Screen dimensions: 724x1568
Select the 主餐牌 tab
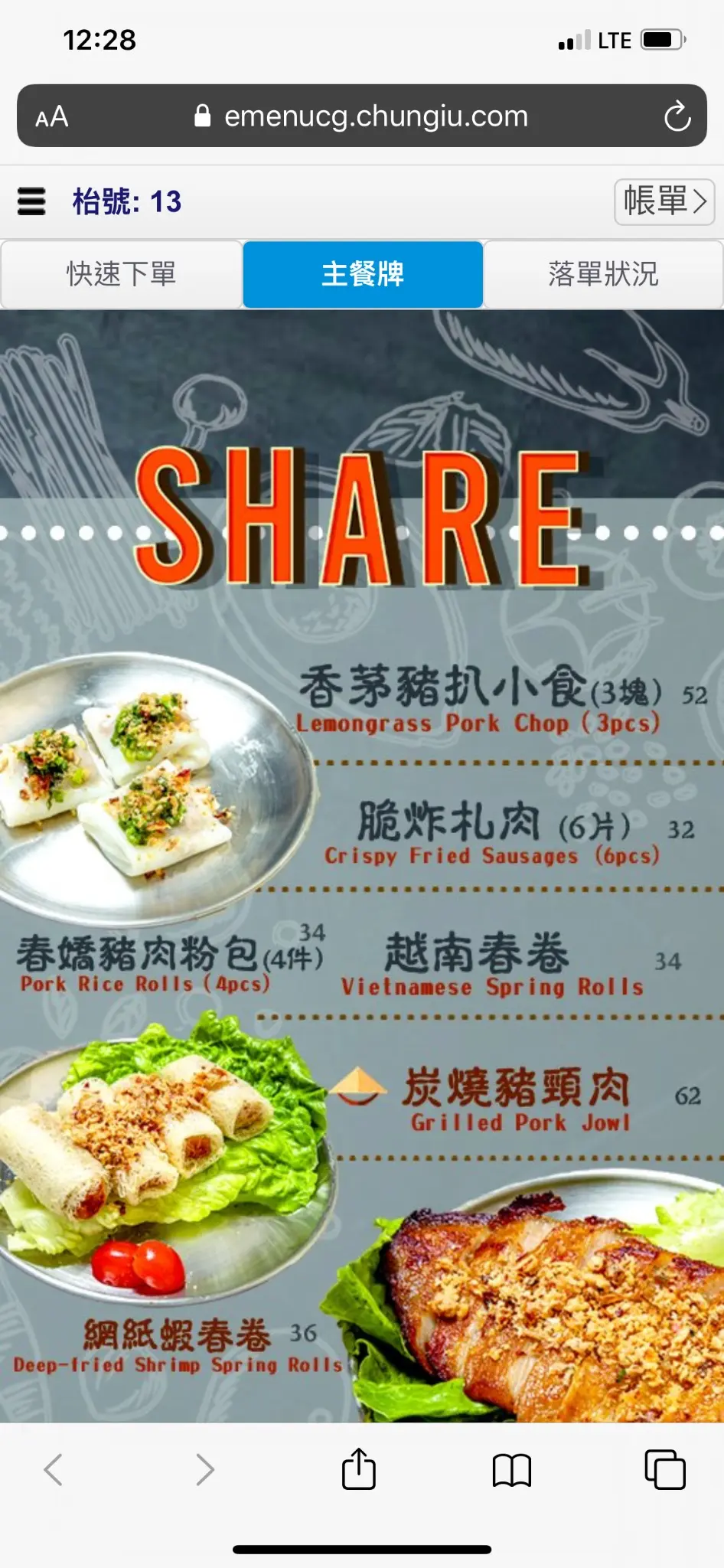coord(363,274)
